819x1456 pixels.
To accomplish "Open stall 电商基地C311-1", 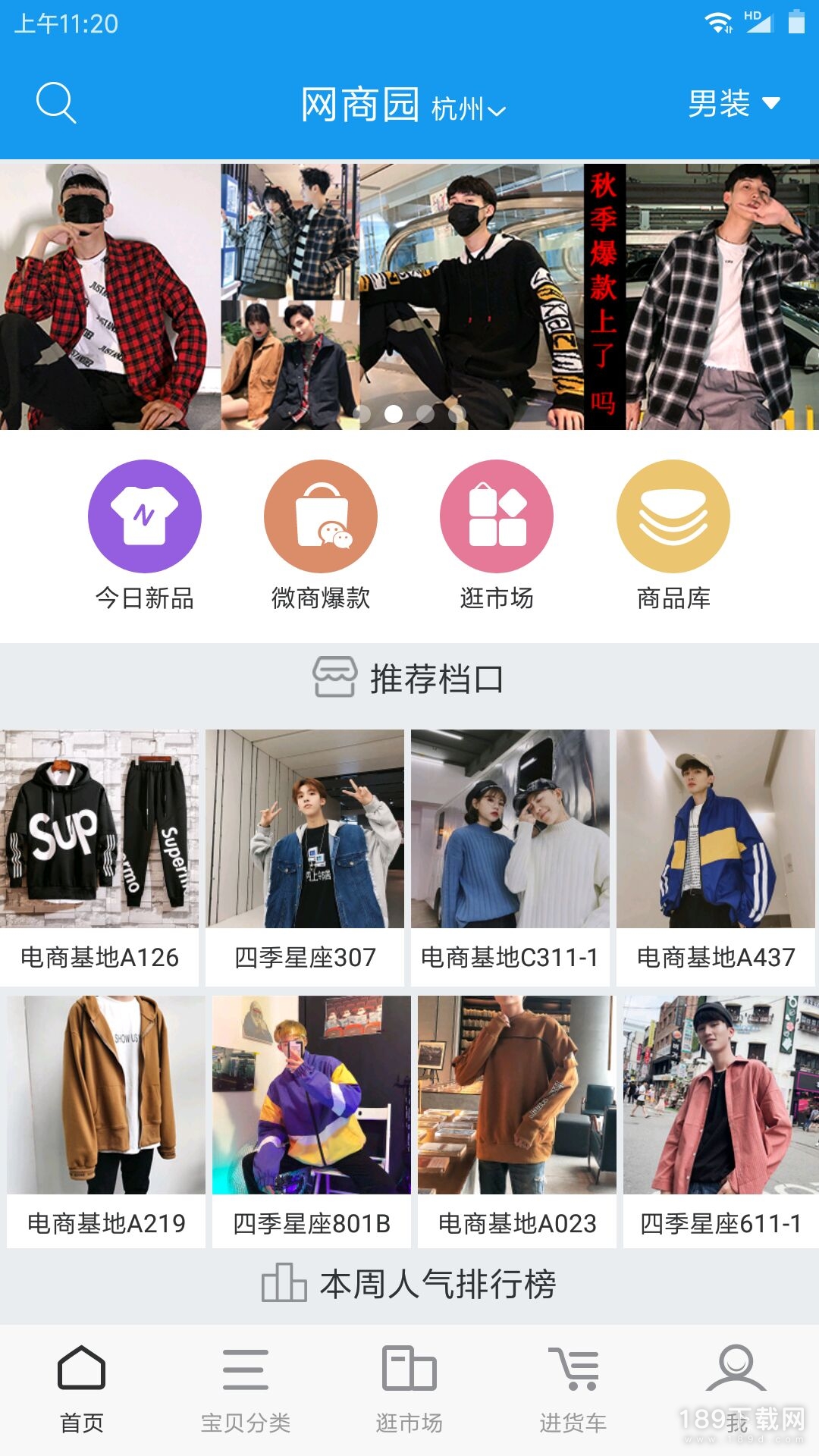I will (x=510, y=857).
